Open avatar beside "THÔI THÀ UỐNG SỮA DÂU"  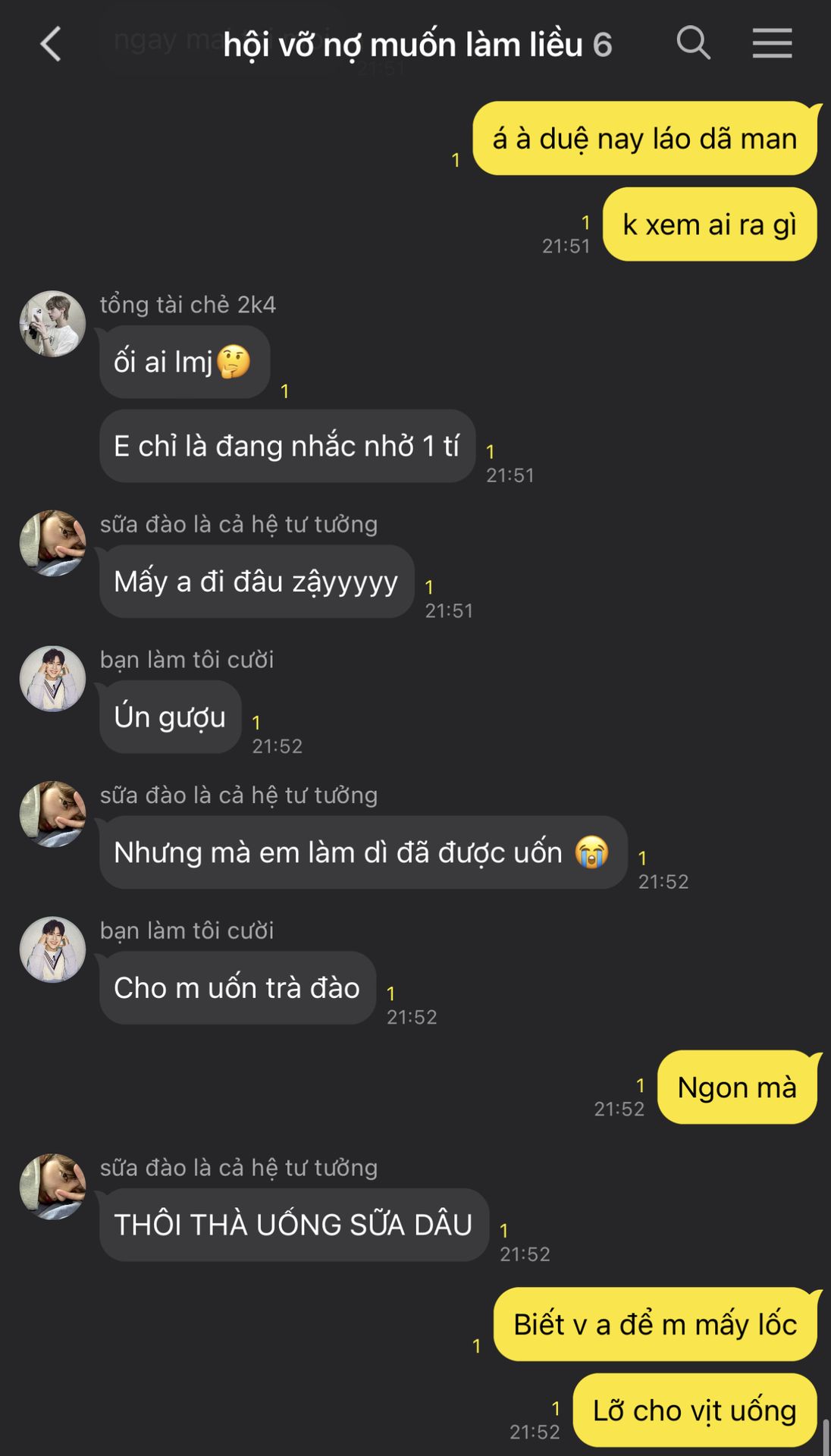coord(52,1187)
